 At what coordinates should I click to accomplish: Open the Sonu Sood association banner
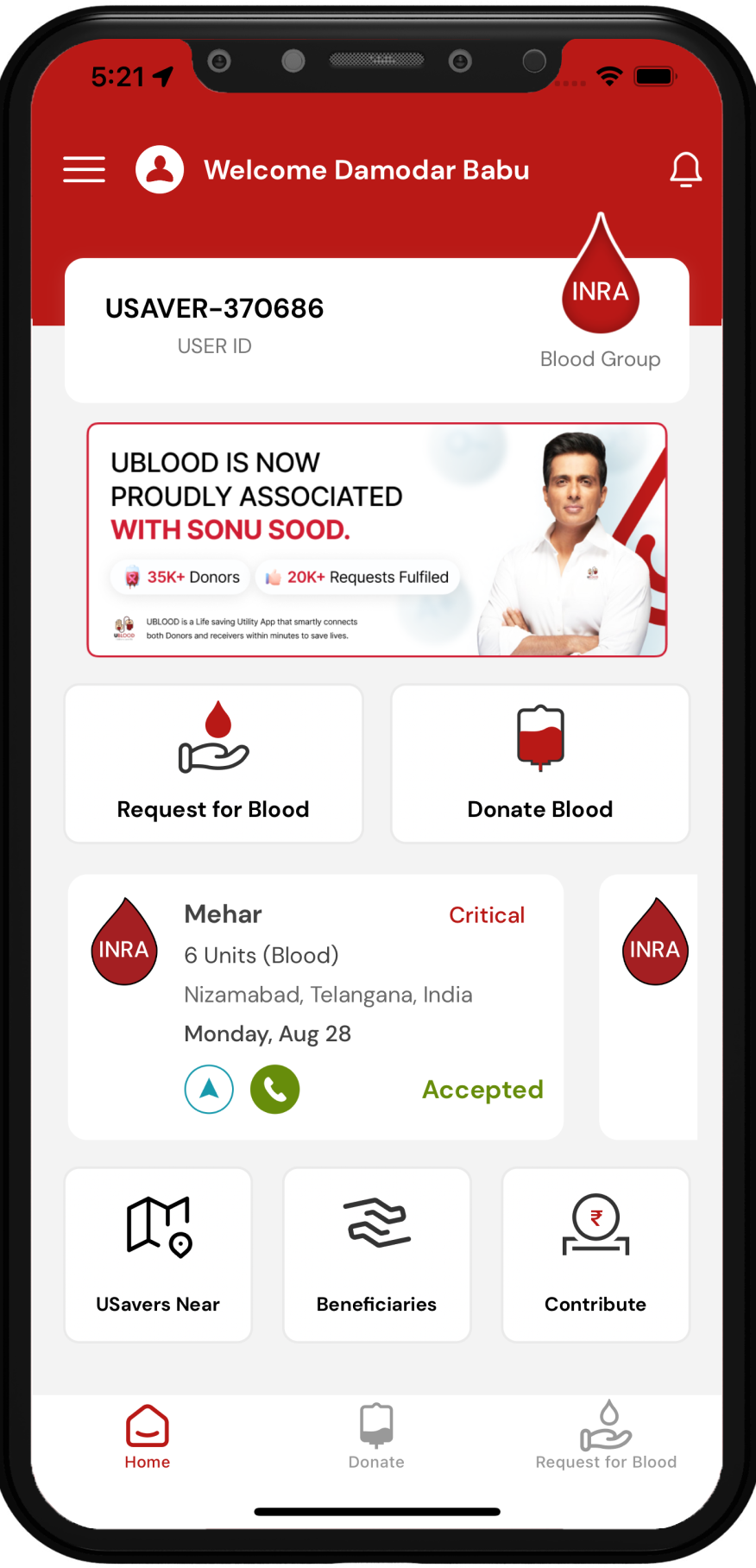tap(376, 540)
